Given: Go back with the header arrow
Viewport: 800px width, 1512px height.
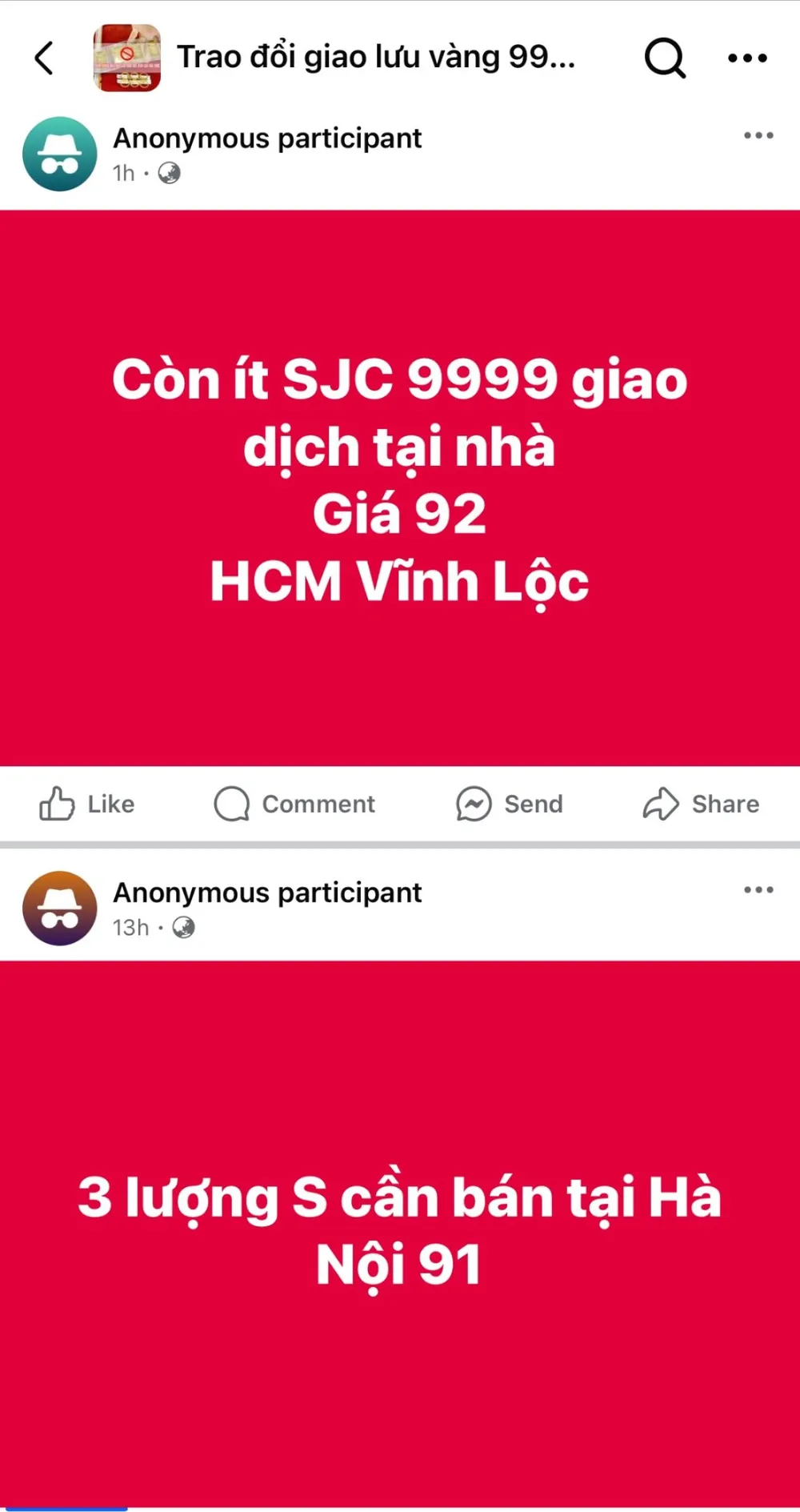Looking at the screenshot, I should pos(45,58).
